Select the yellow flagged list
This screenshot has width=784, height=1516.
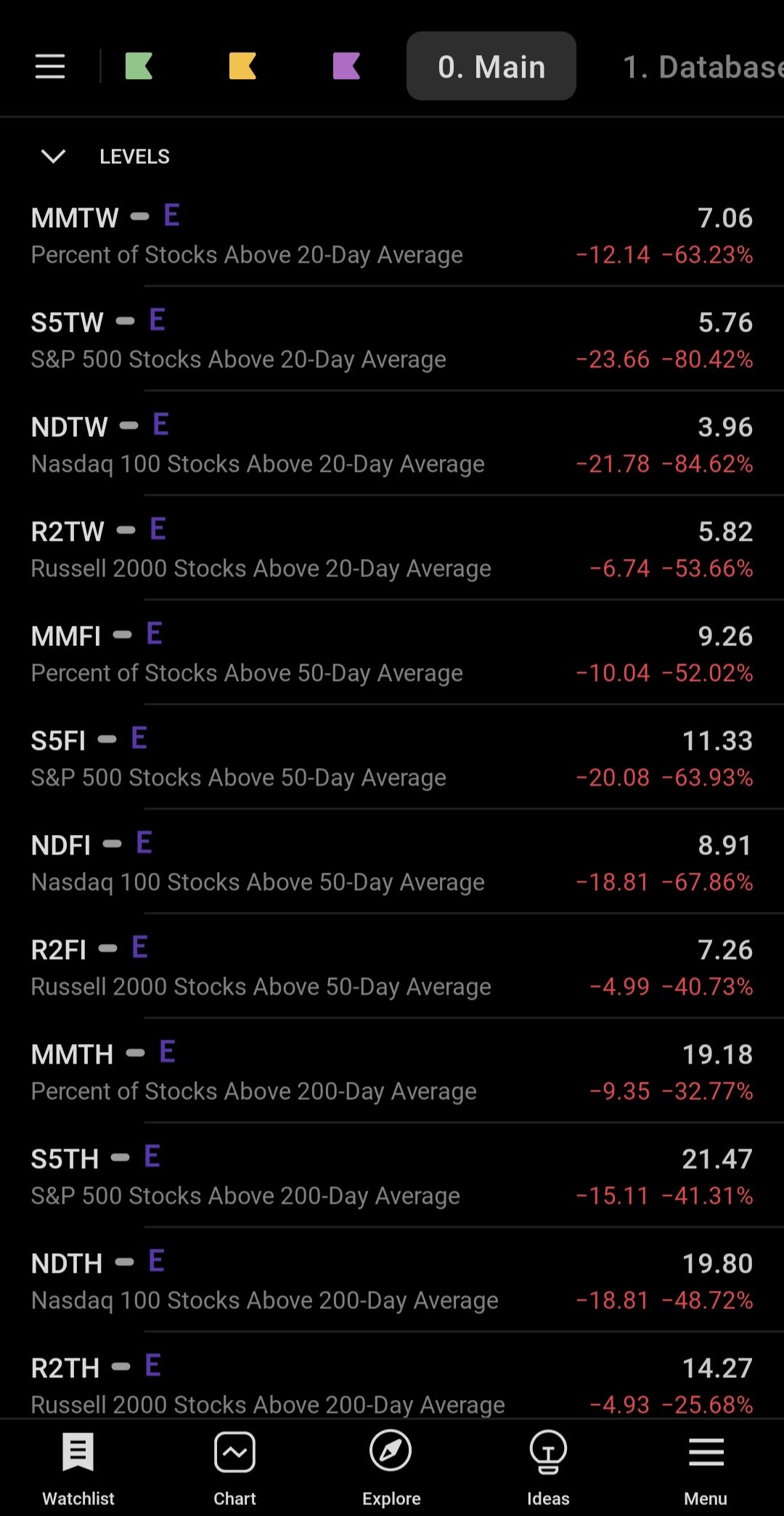242,66
